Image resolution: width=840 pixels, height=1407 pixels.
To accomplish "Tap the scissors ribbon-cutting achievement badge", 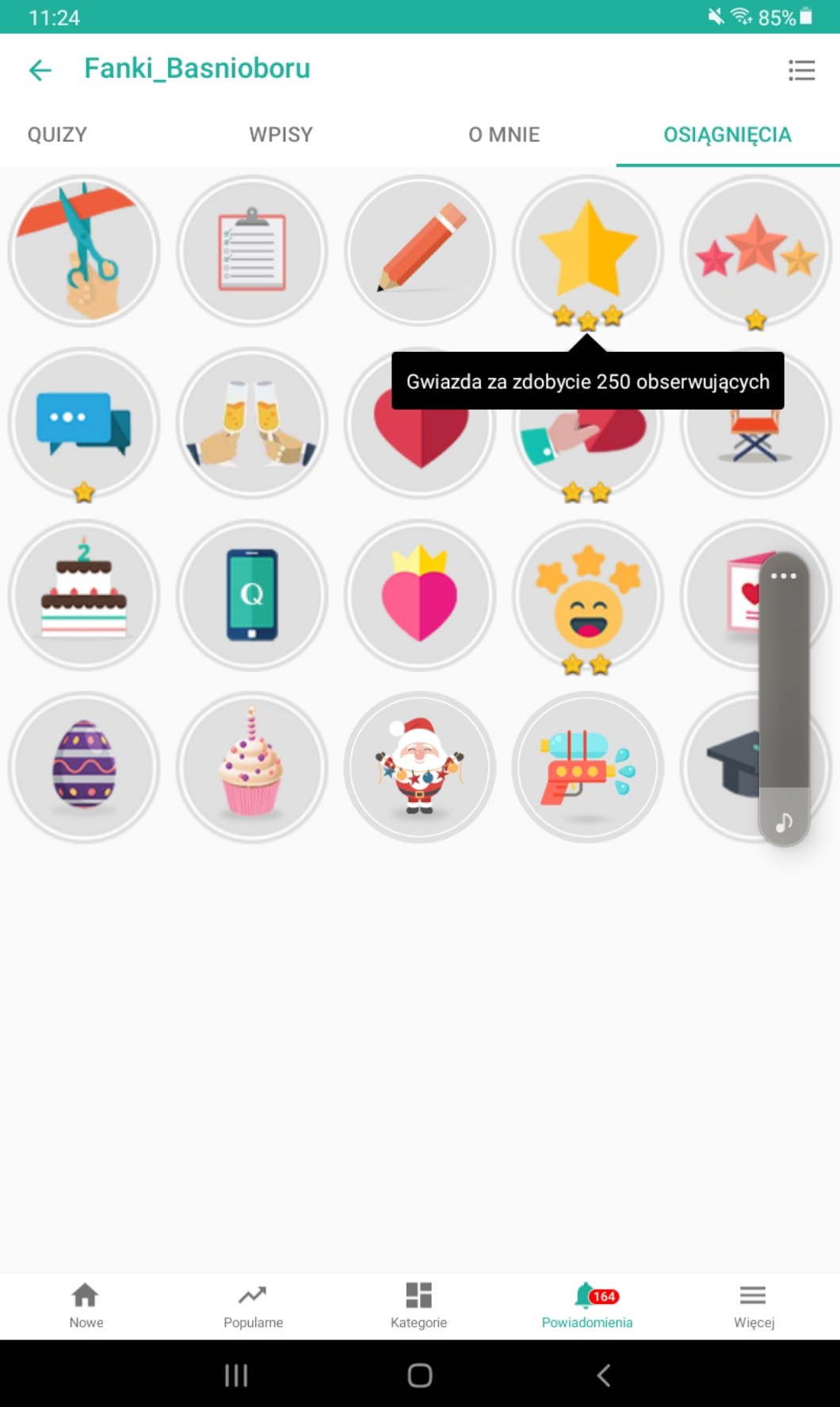I will [x=84, y=250].
